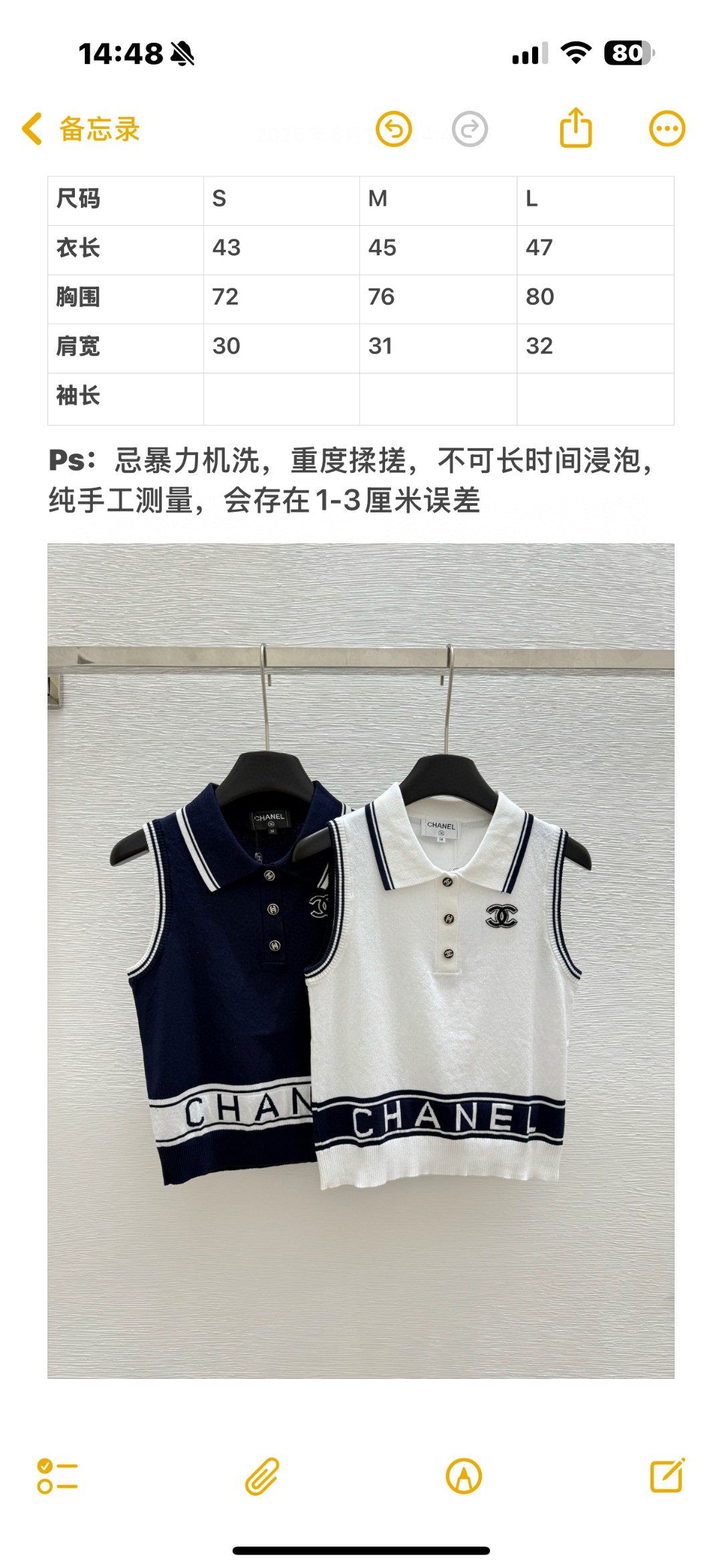
Task: Undo the last edit
Action: click(394, 129)
